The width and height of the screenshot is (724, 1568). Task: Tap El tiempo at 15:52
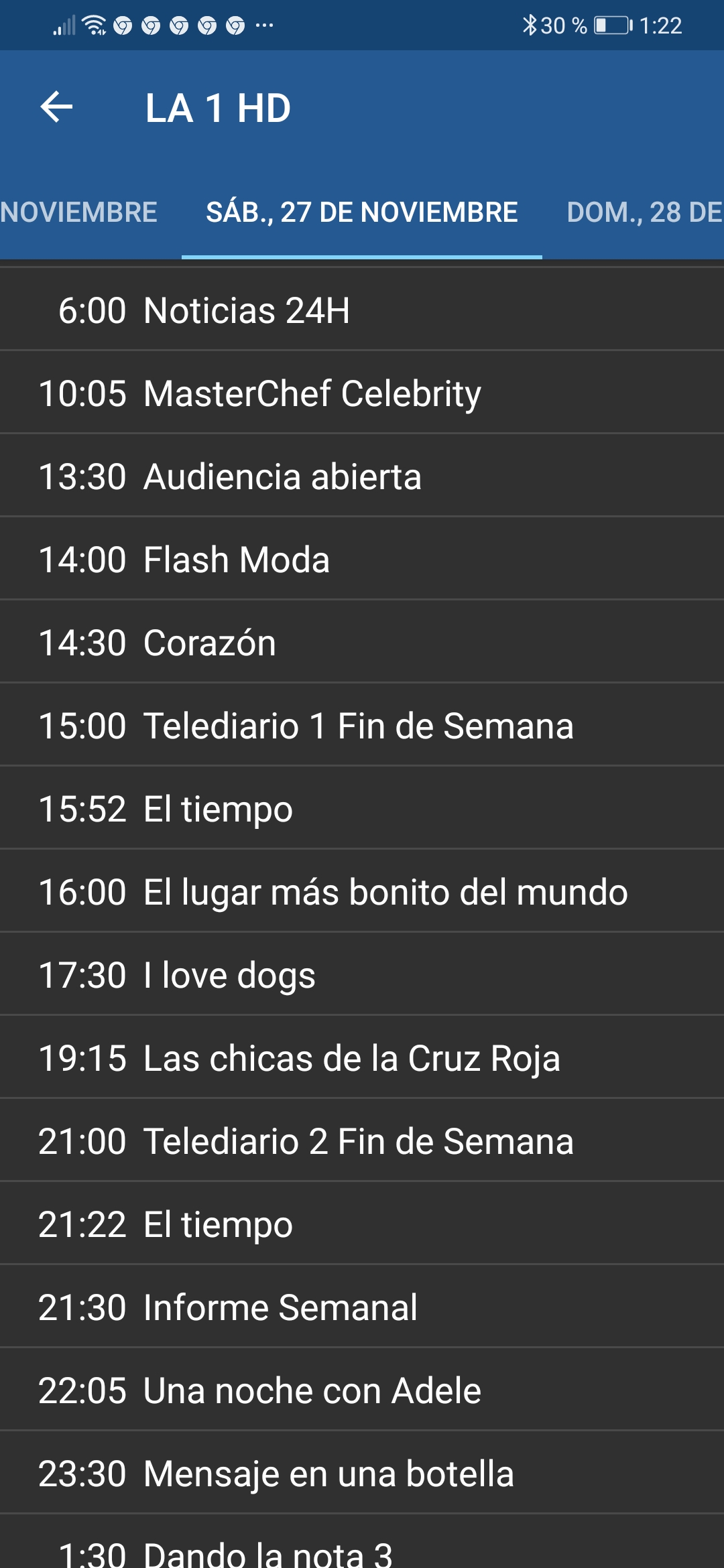(x=362, y=809)
